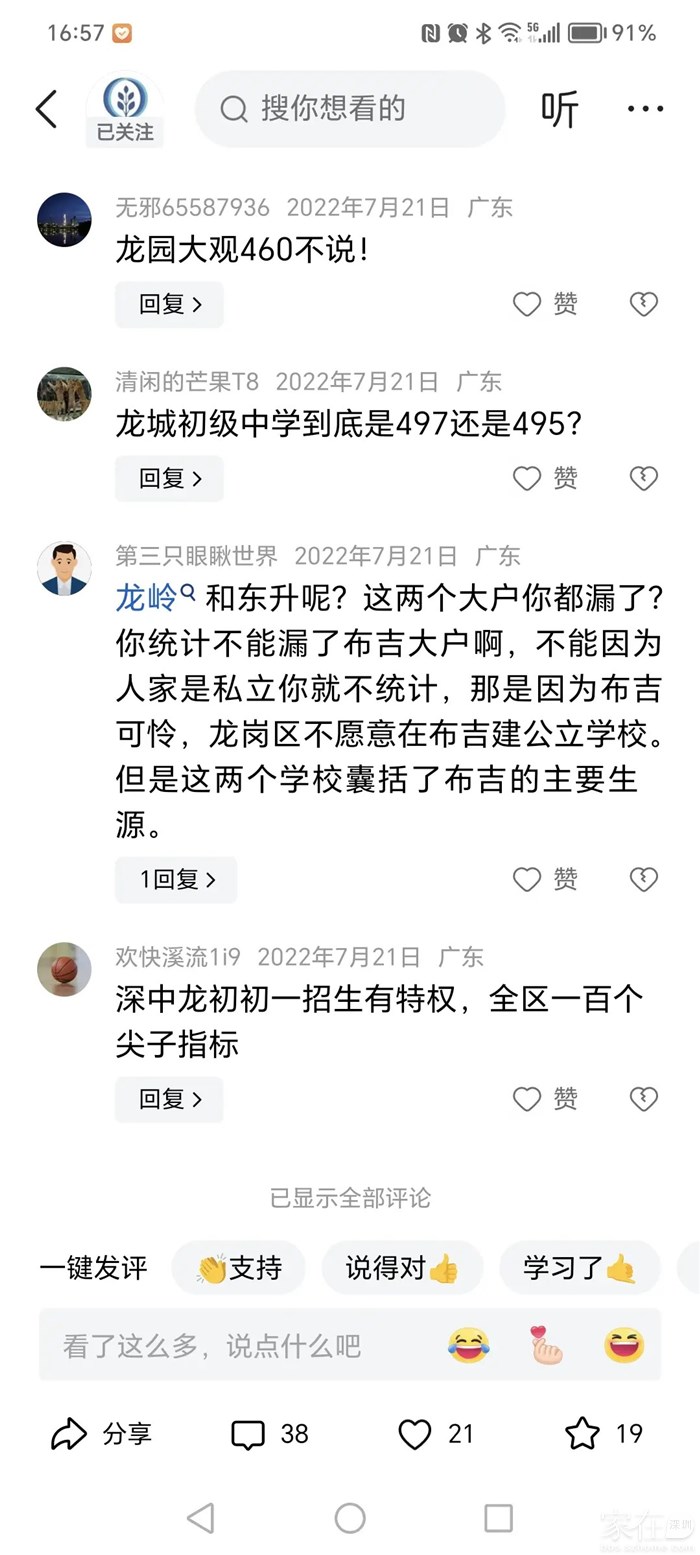Like the article with the heart
Screen dimensions: 700x1555
[x=435, y=1434]
